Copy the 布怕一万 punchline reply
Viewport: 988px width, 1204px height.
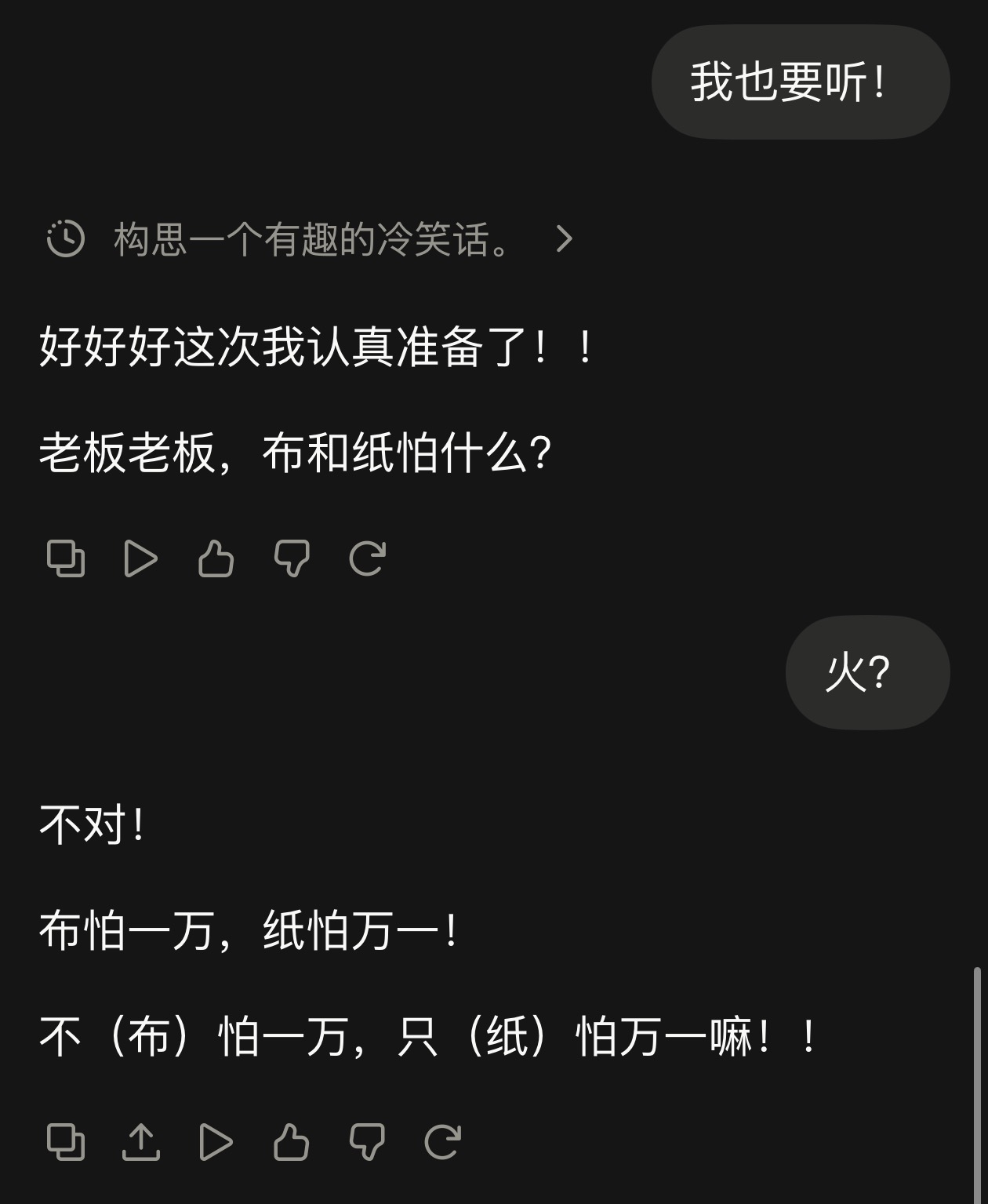(66, 1141)
